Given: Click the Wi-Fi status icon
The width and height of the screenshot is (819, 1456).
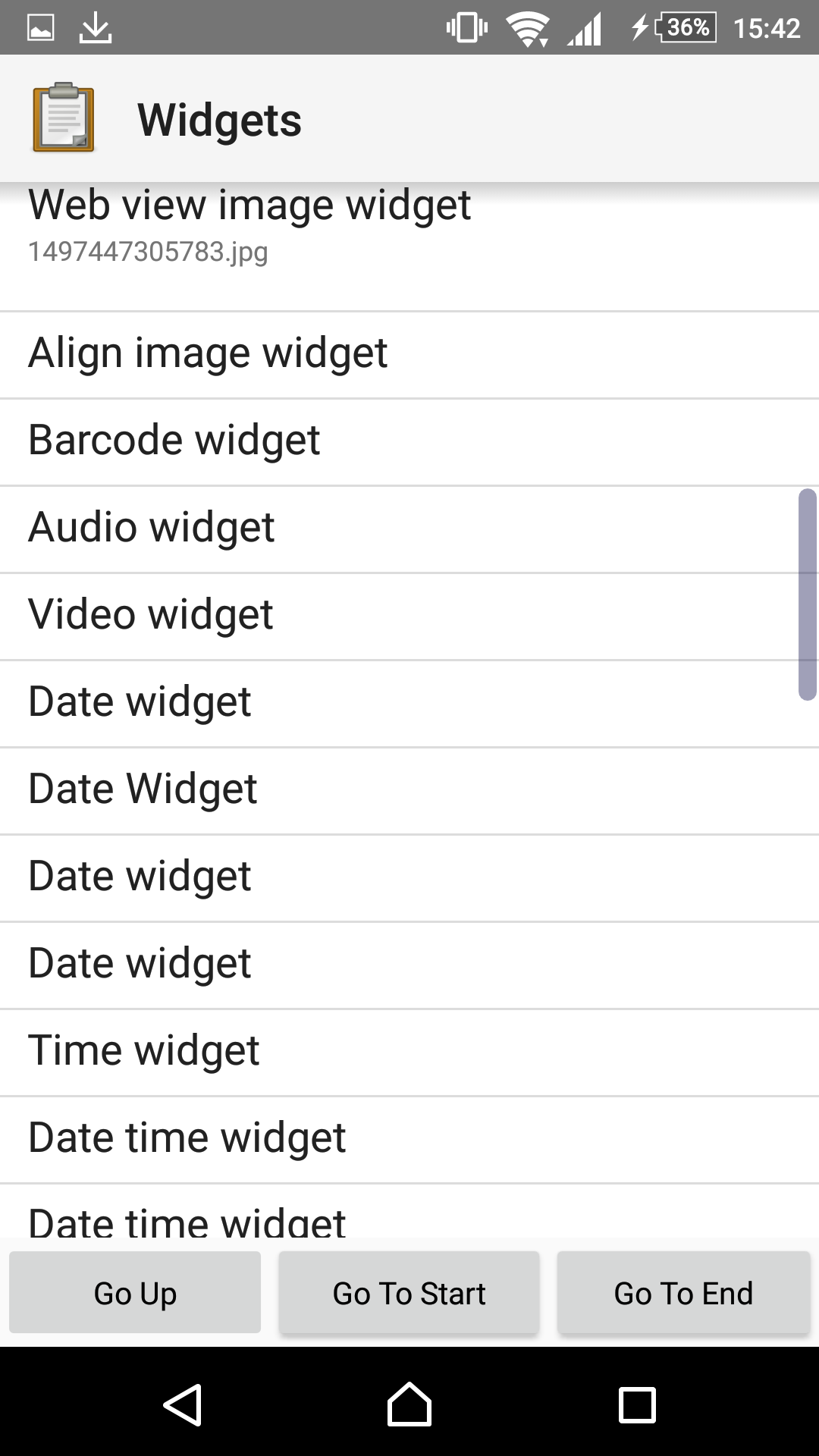Looking at the screenshot, I should (527, 27).
